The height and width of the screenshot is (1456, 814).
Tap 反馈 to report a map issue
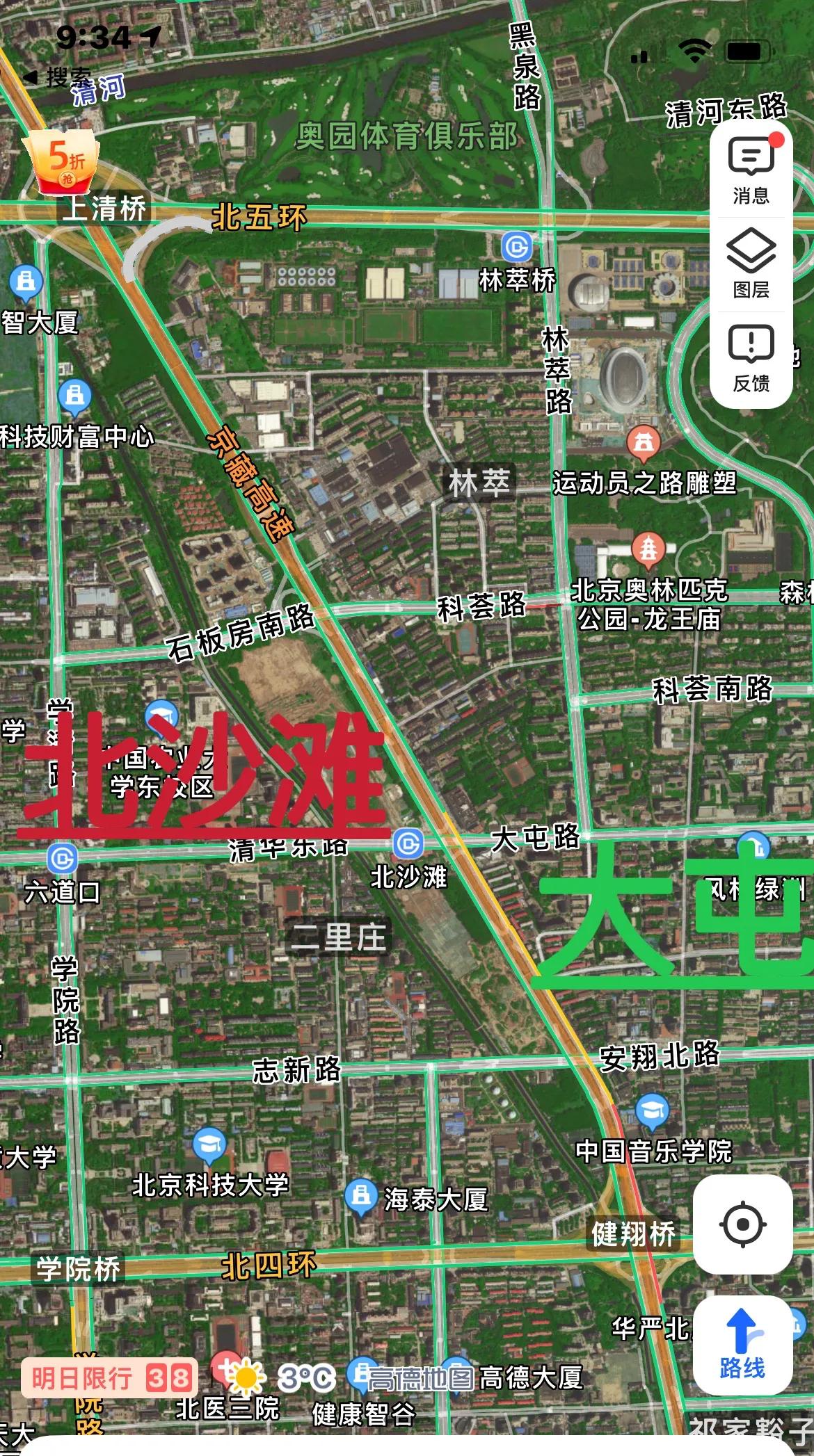point(751,358)
